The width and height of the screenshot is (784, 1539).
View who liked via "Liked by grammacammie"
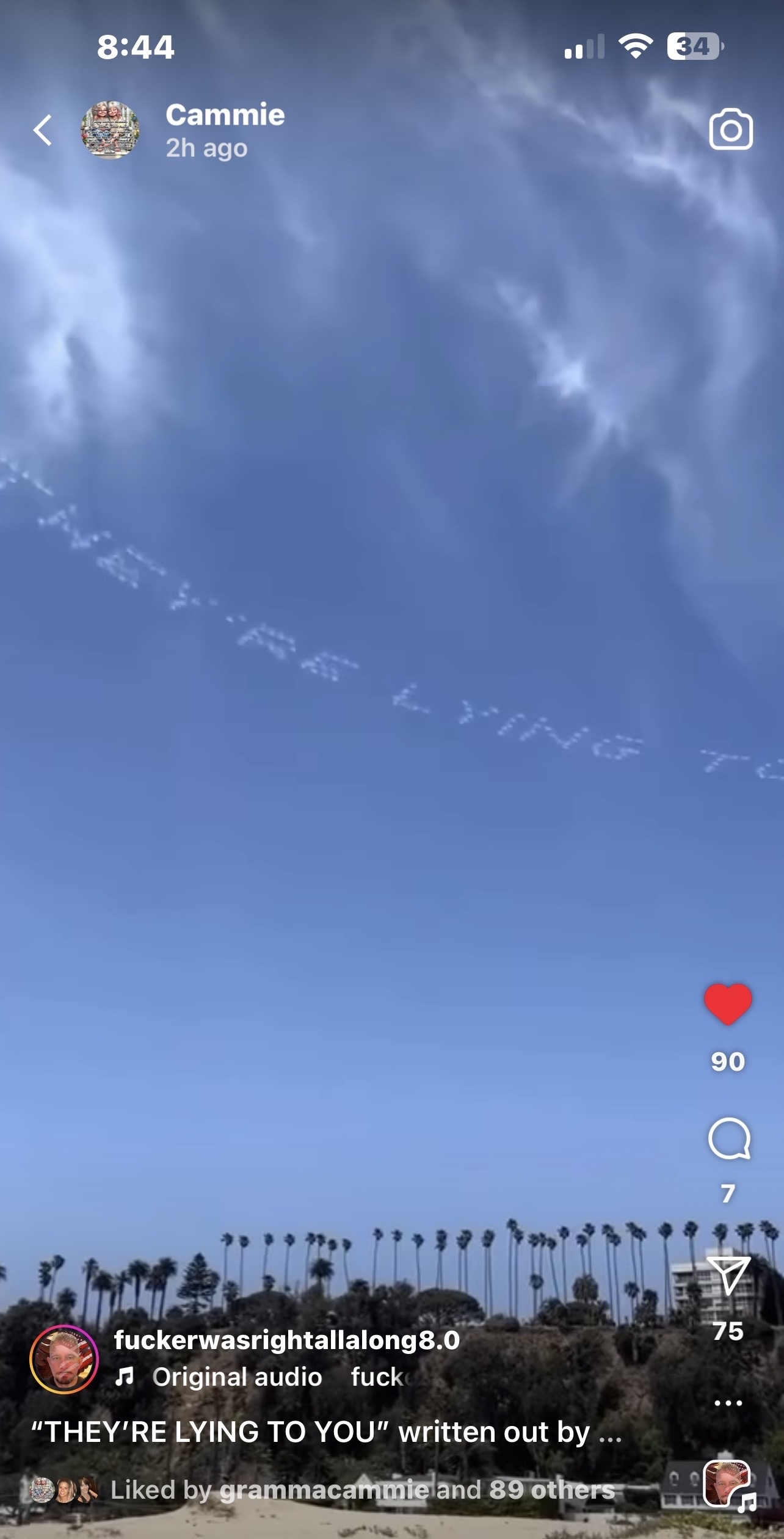click(363, 1490)
